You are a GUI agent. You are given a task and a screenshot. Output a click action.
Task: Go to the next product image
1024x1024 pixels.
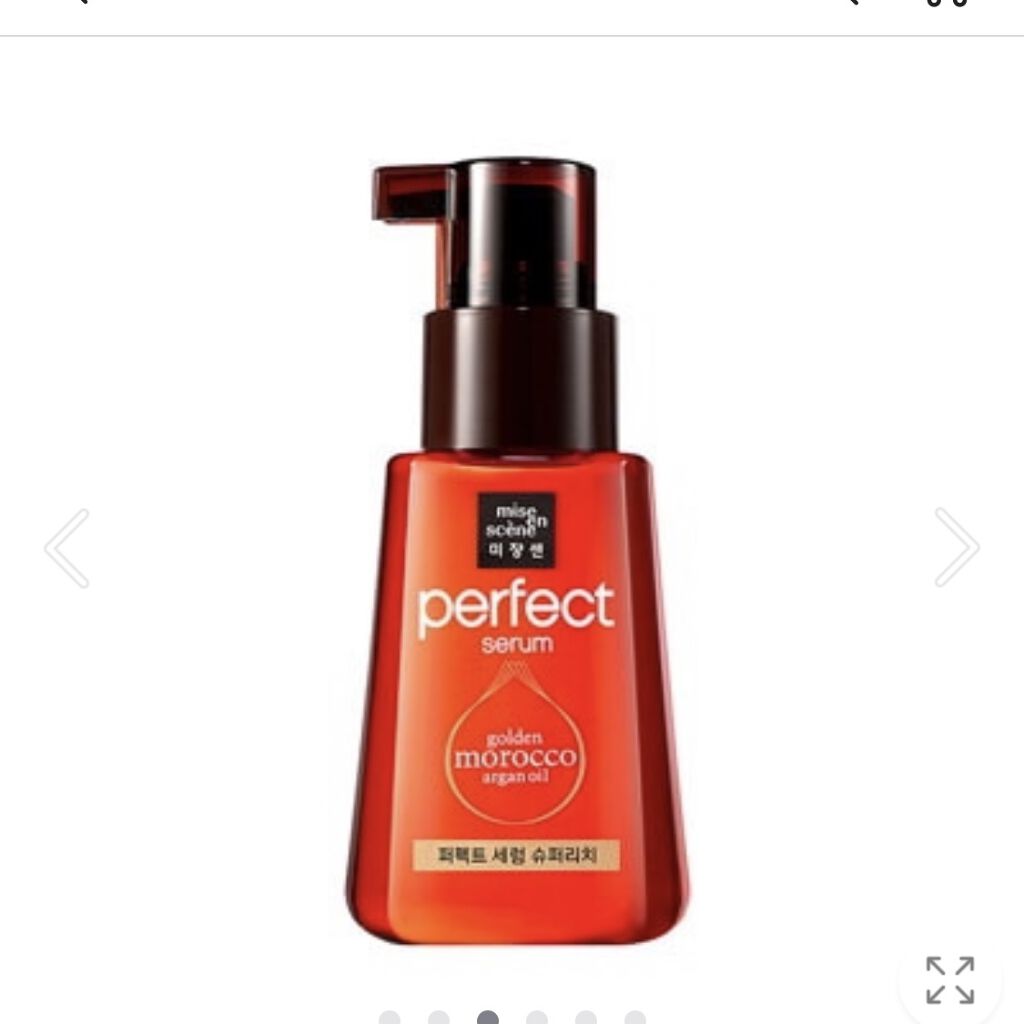point(956,548)
